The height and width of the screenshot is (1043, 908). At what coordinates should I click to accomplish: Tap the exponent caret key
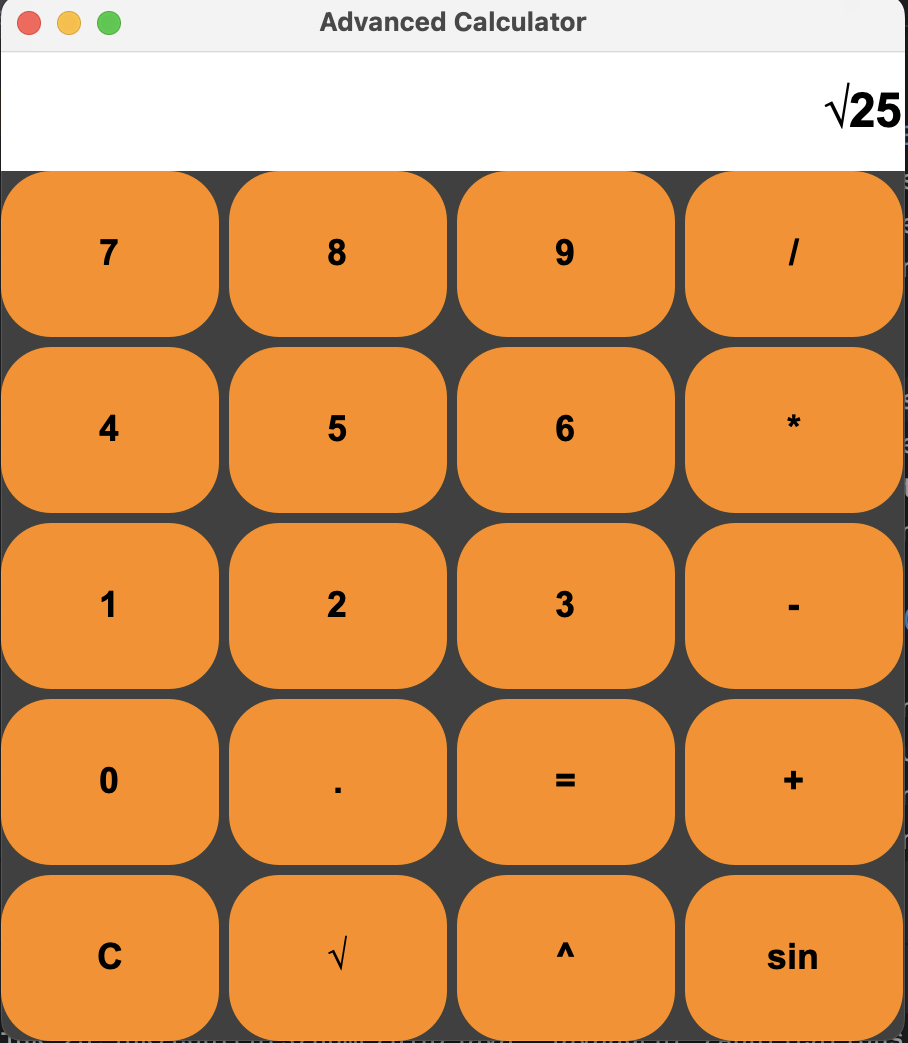[565, 957]
